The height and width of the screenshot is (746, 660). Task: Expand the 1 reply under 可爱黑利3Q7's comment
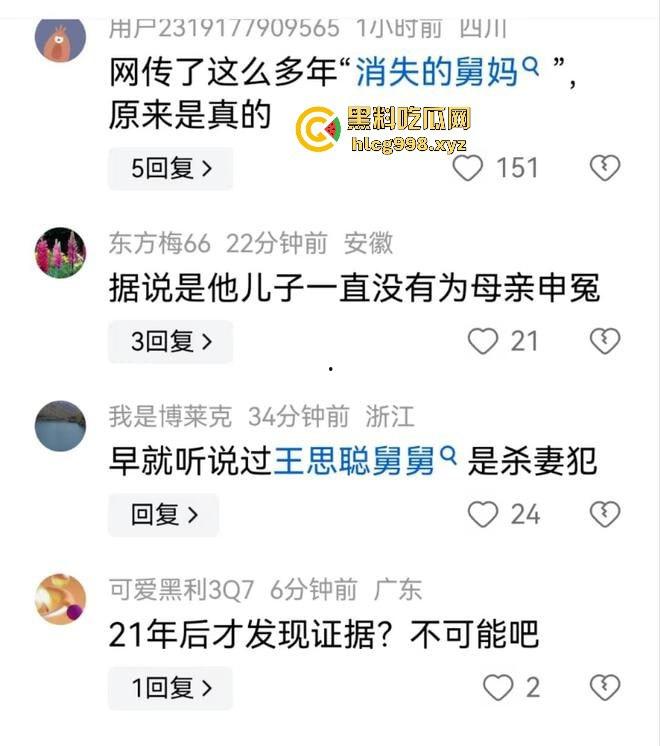click(171, 688)
